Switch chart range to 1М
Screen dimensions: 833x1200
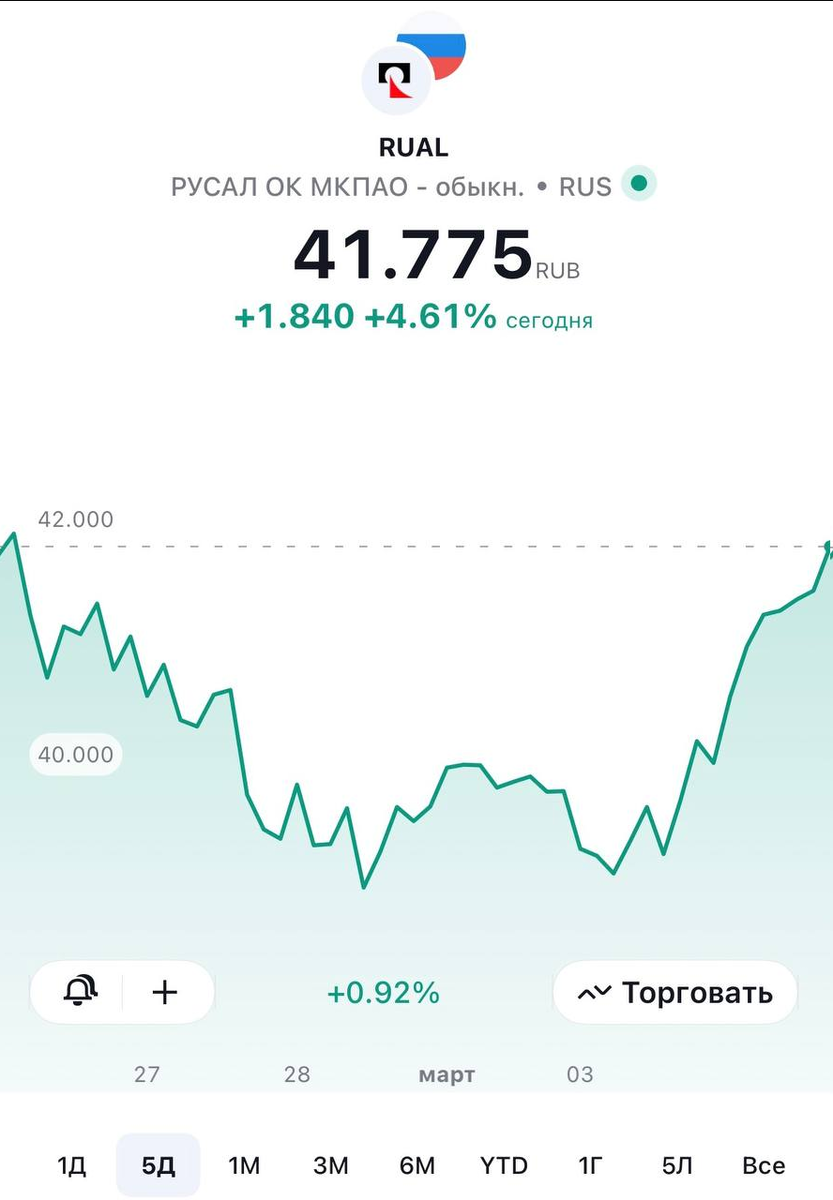244,1166
